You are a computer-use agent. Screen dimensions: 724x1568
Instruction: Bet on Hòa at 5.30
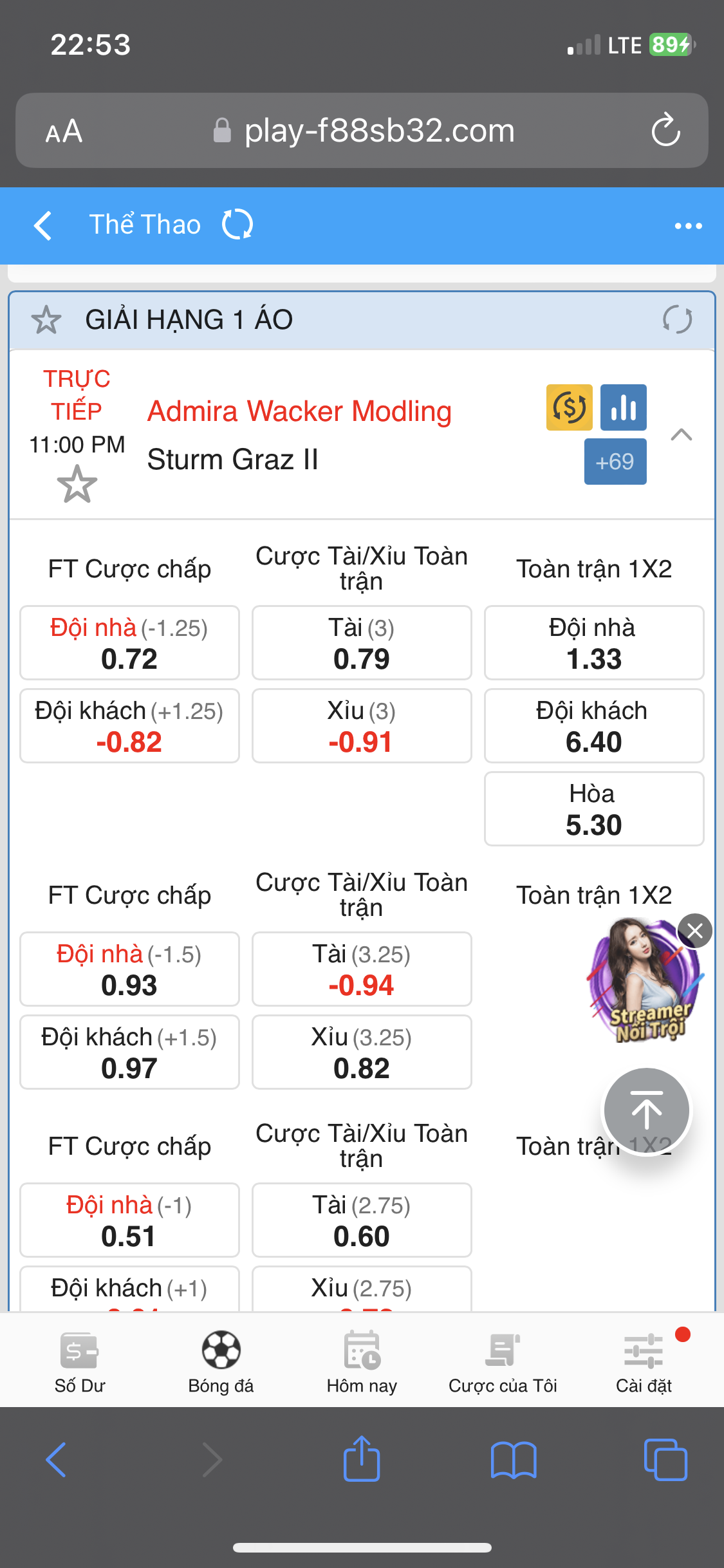coord(594,808)
